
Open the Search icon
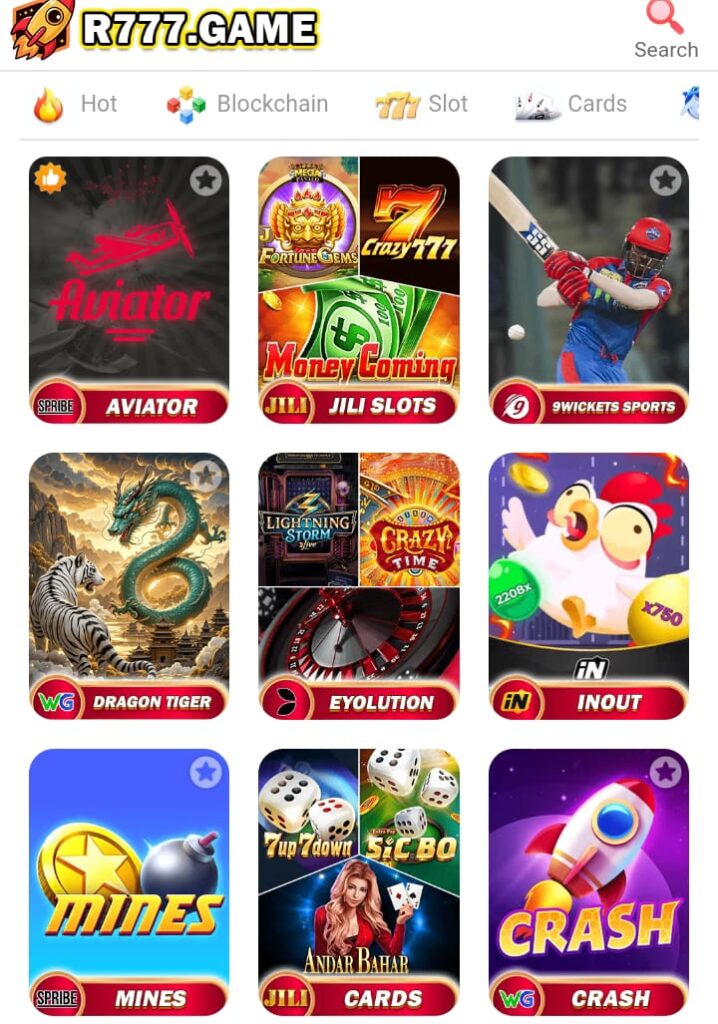tap(665, 30)
